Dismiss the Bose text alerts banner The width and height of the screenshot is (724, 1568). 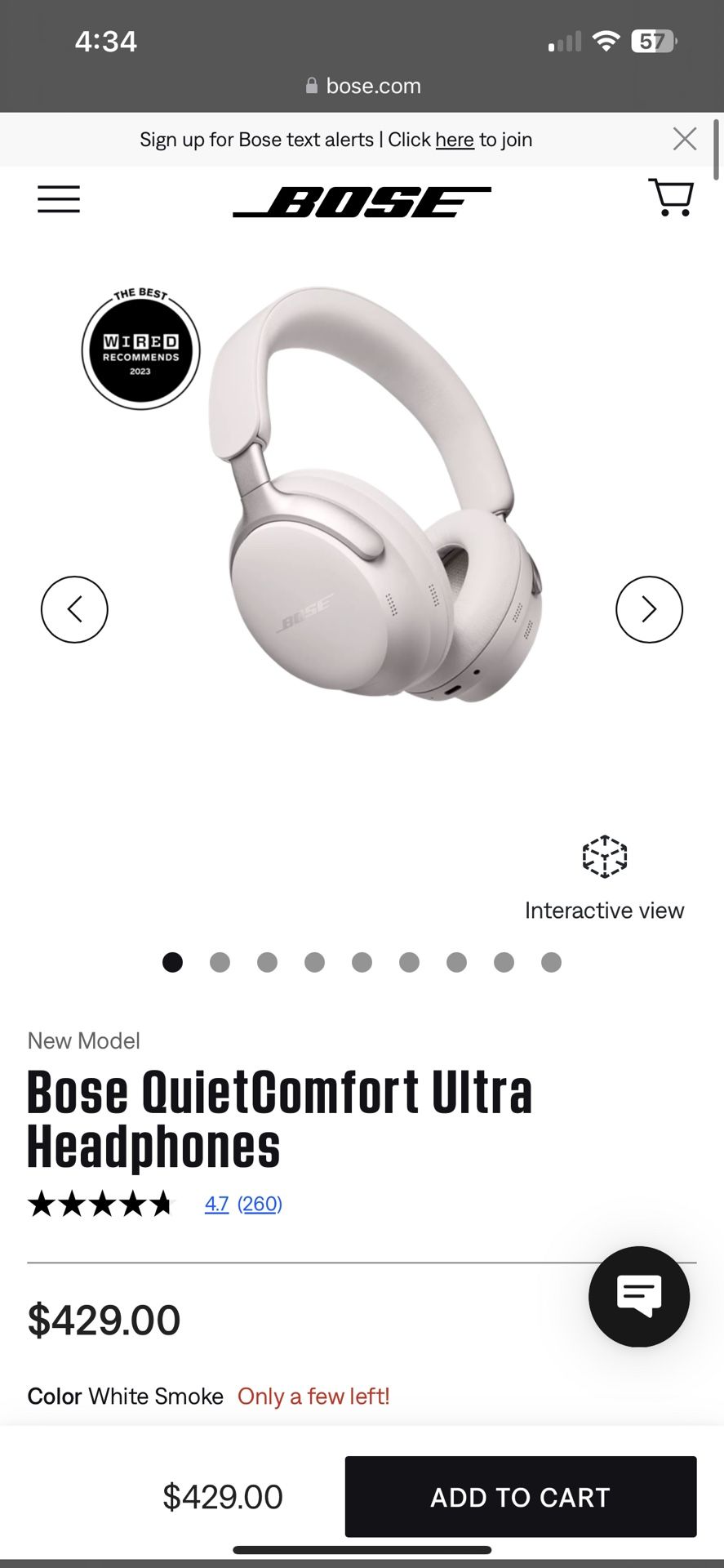coord(685,139)
